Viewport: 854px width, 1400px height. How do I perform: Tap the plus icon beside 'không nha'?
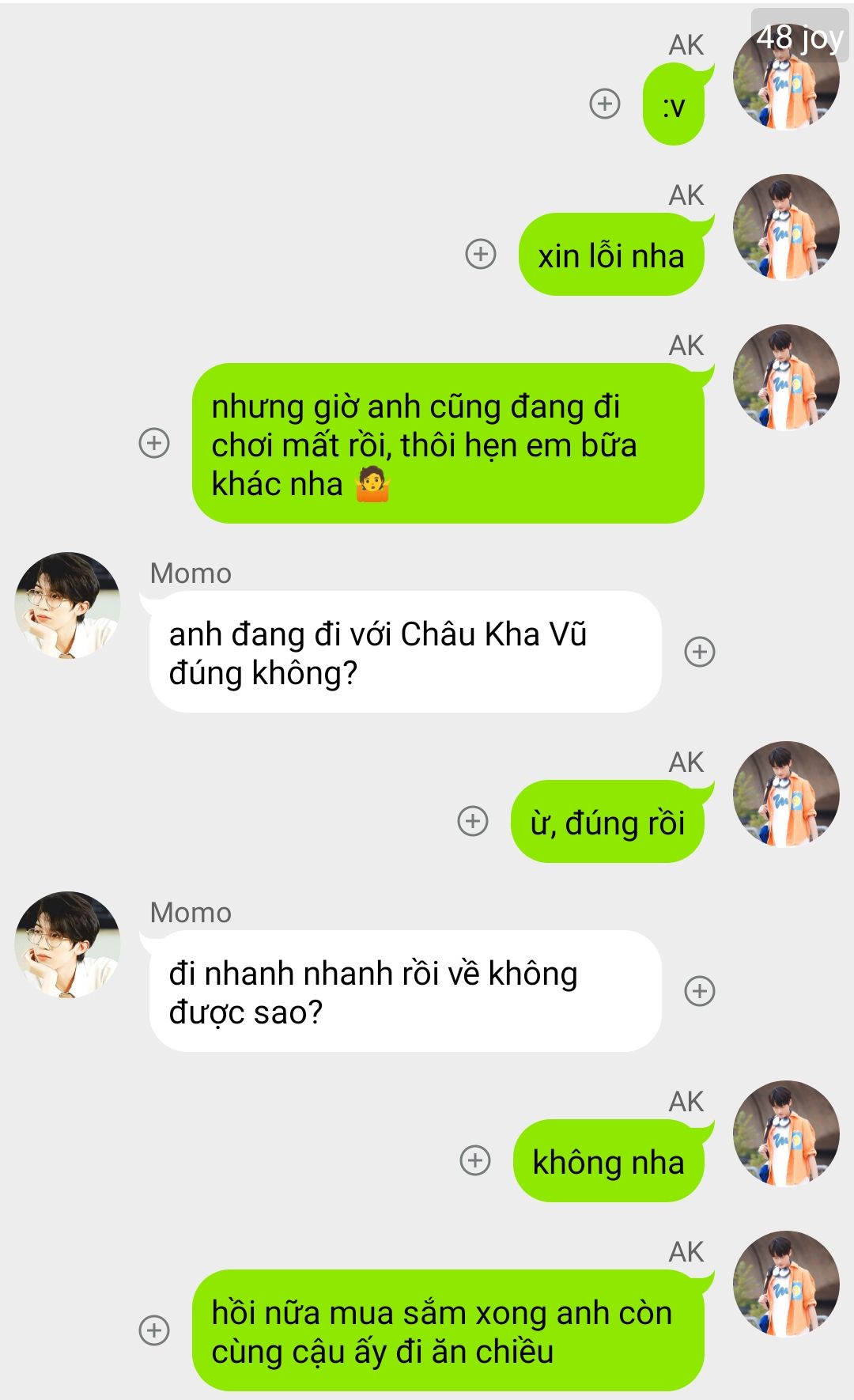(x=474, y=1160)
